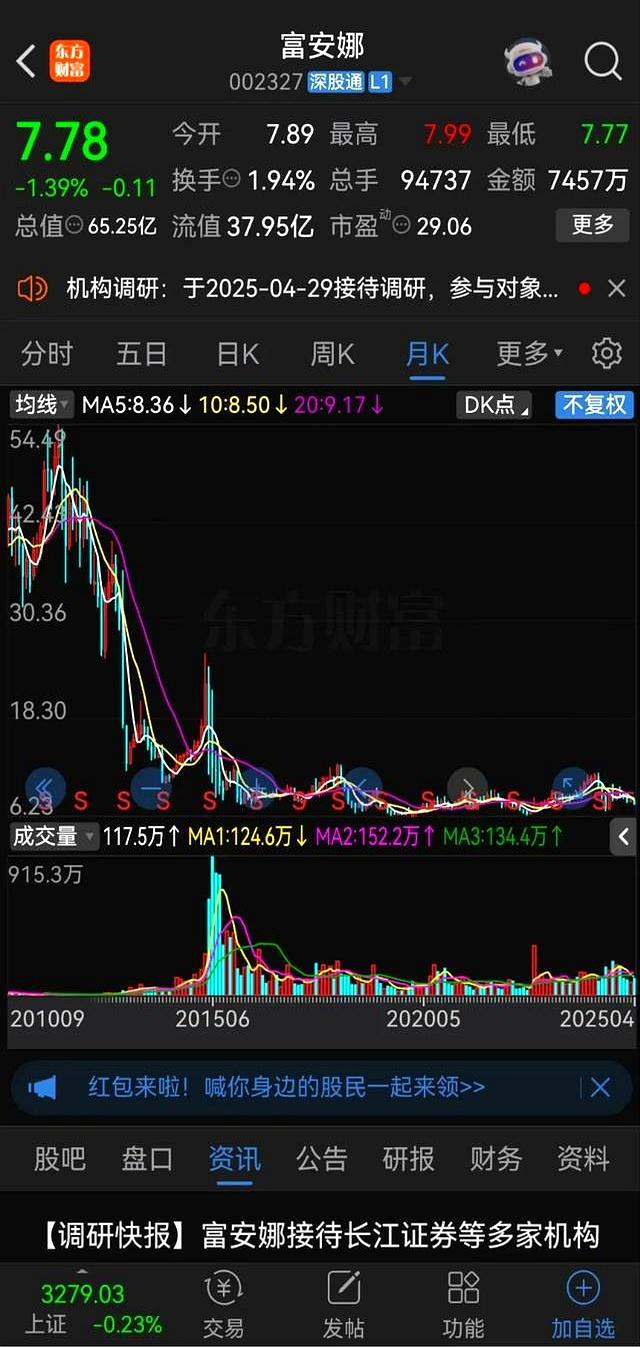Tap the 不复权 adjustment button
640x1347 pixels.
tap(594, 405)
